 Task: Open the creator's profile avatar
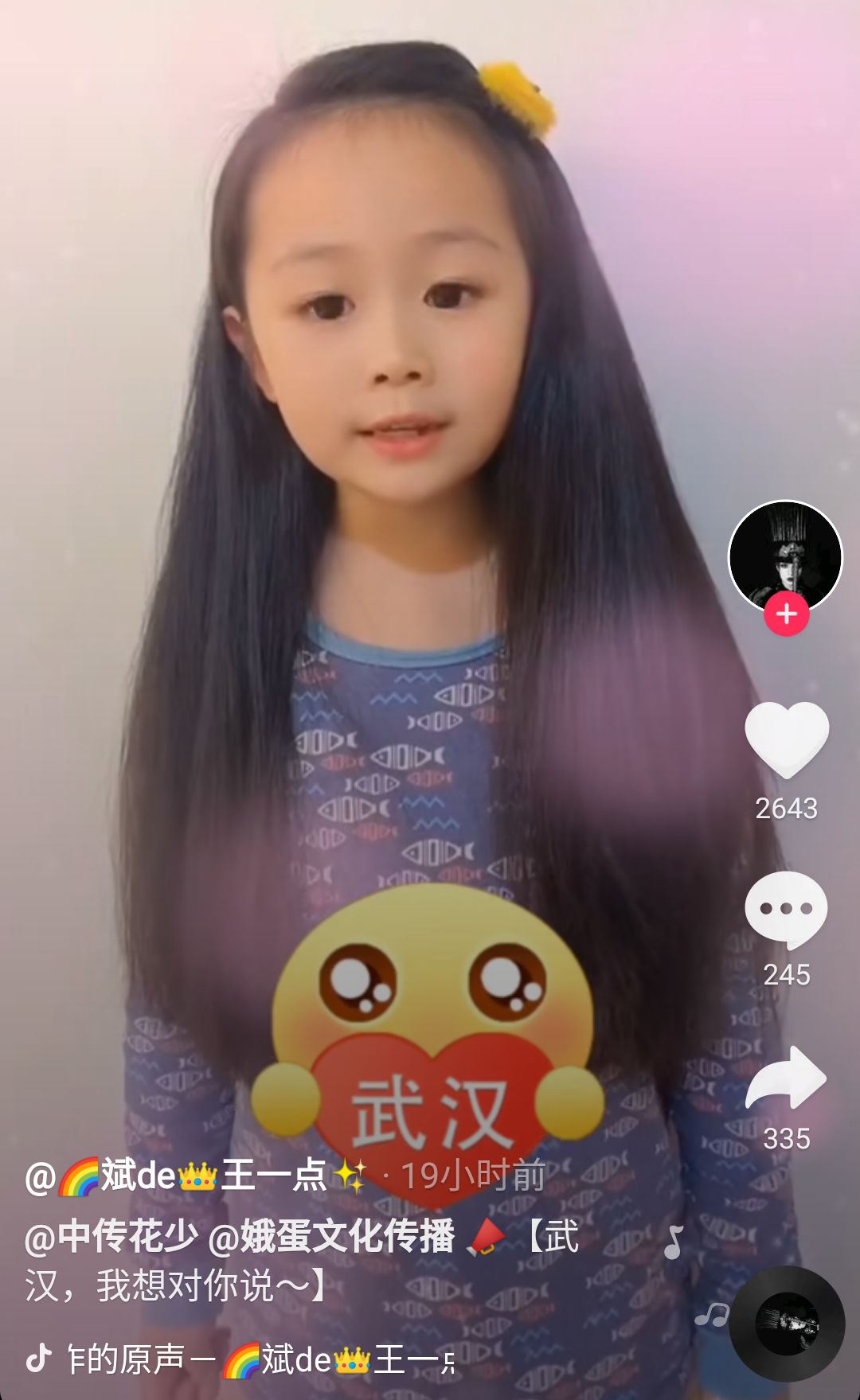(785, 556)
